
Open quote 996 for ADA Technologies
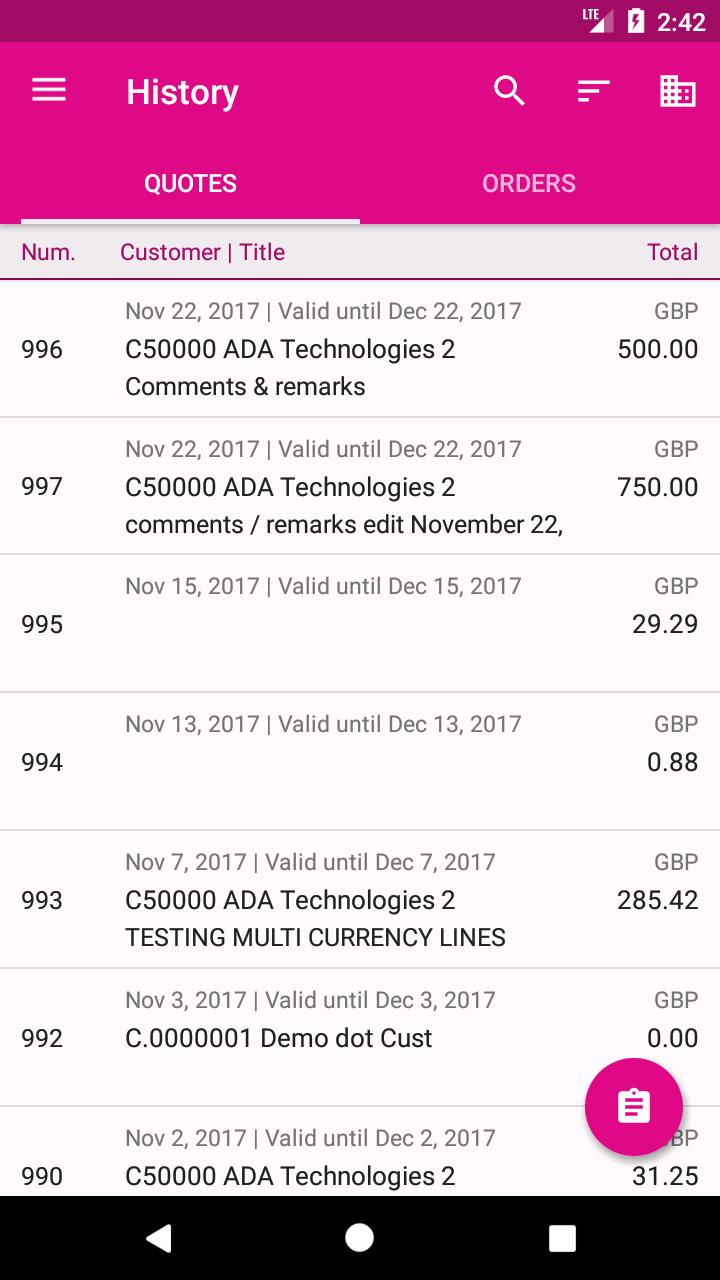tap(360, 349)
